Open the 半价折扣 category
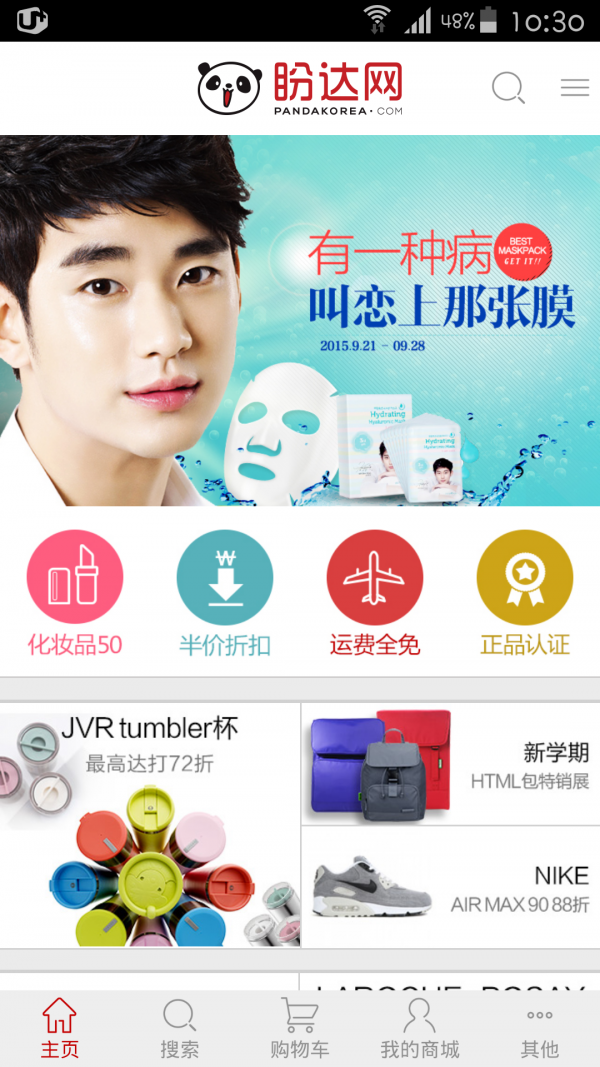This screenshot has width=600, height=1067. click(225, 594)
